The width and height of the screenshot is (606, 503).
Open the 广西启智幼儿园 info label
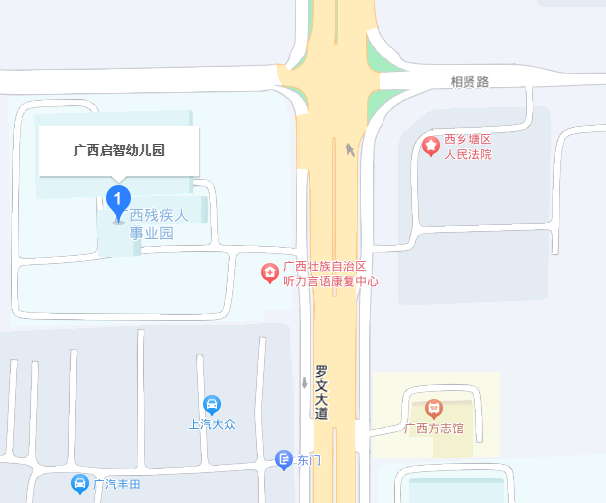click(119, 151)
